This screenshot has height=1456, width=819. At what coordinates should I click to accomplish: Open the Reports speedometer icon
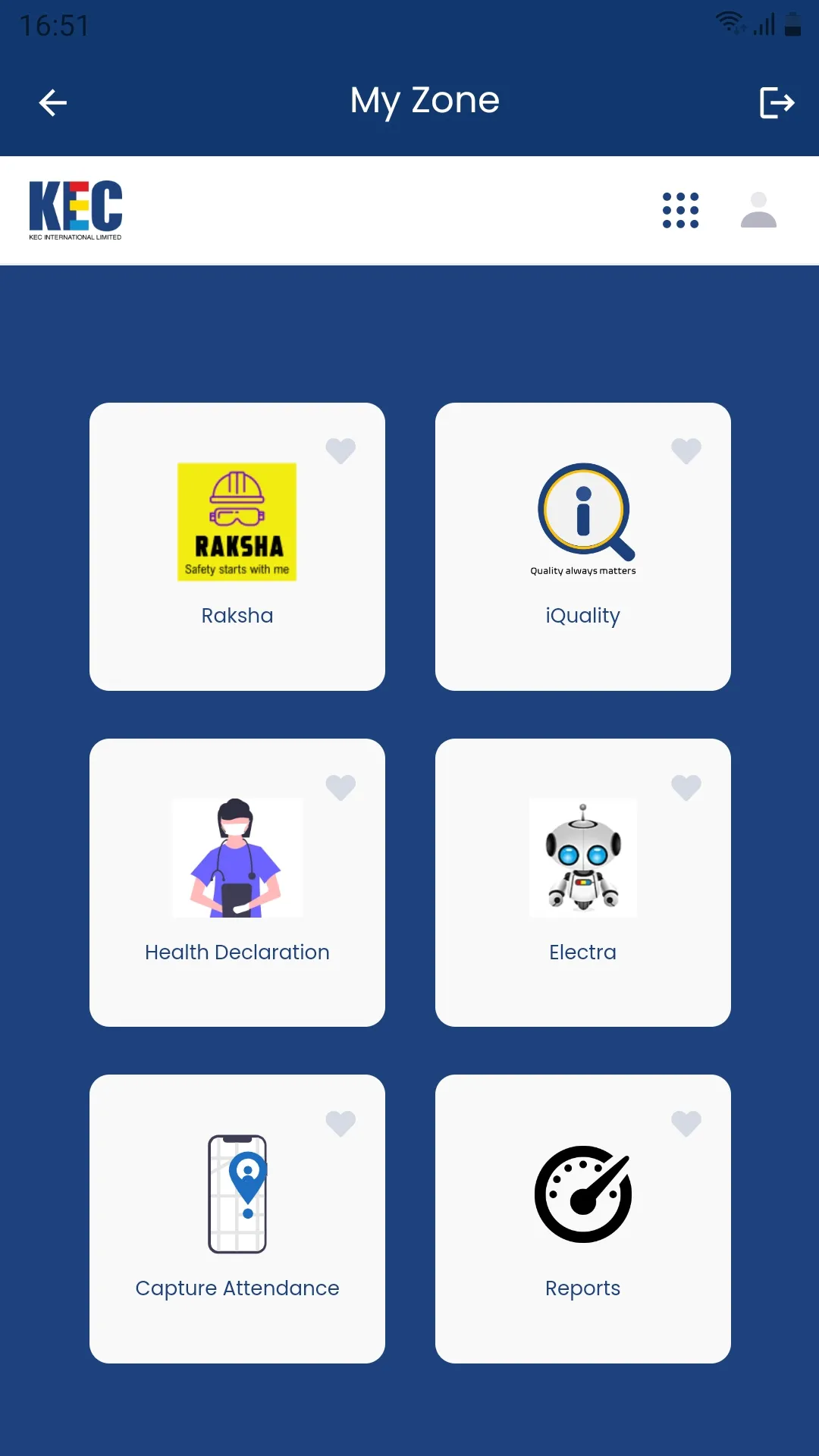tap(583, 1193)
